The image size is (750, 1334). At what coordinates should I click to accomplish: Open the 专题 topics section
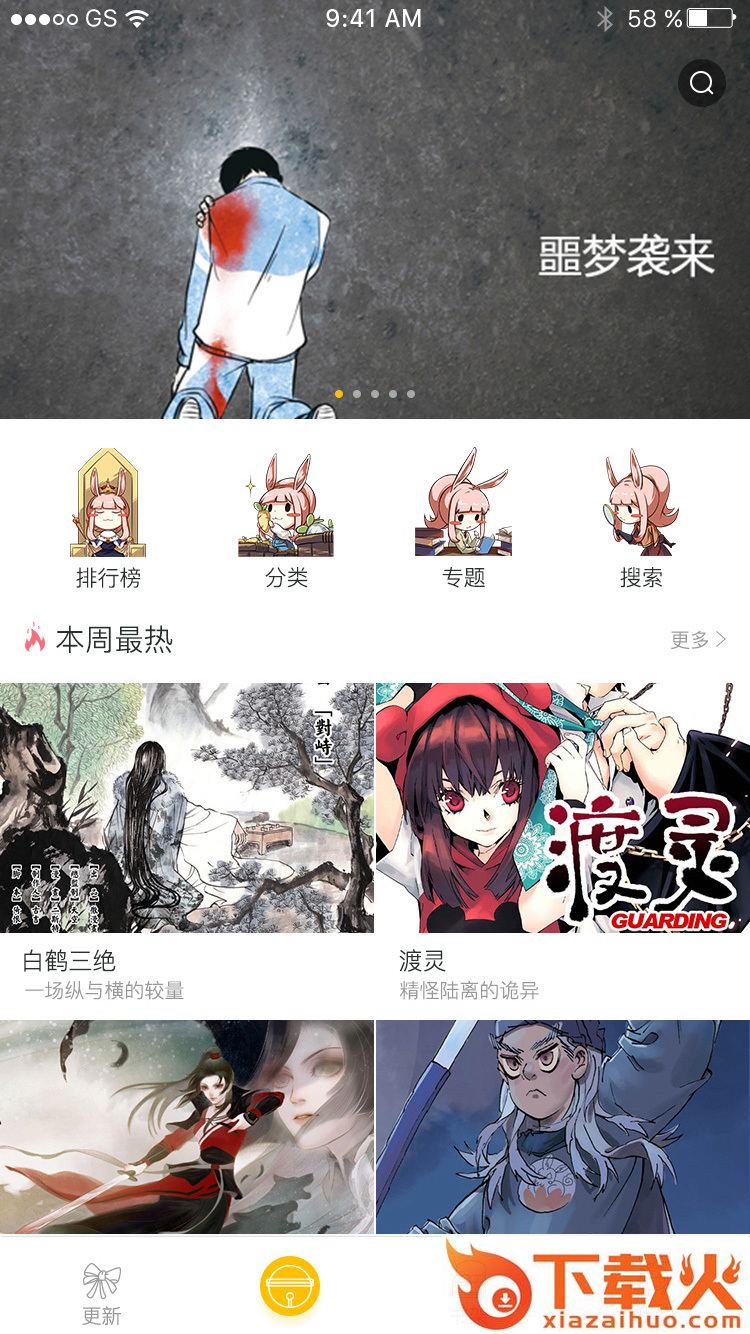tap(463, 520)
